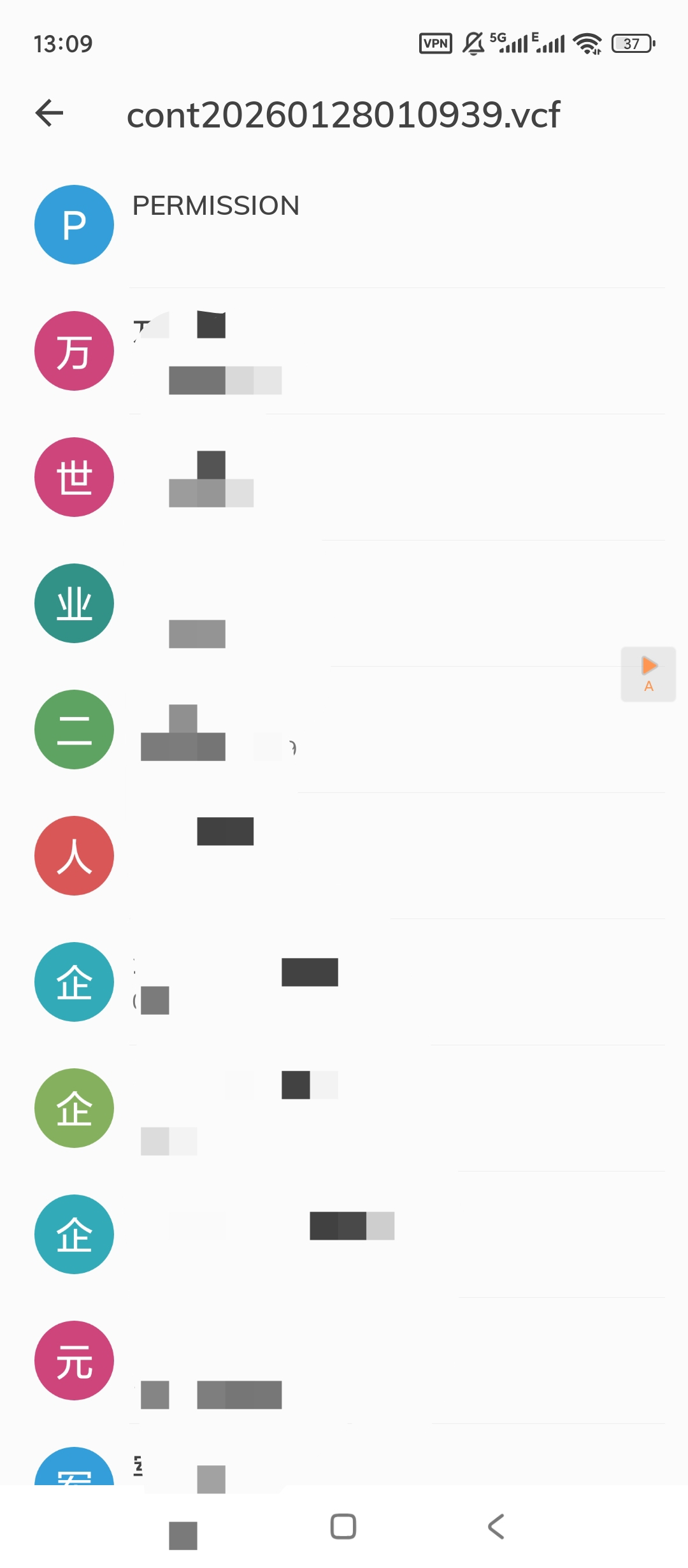Tap the teal 企 contact avatar above 元
The image size is (688, 1568).
point(73,1235)
